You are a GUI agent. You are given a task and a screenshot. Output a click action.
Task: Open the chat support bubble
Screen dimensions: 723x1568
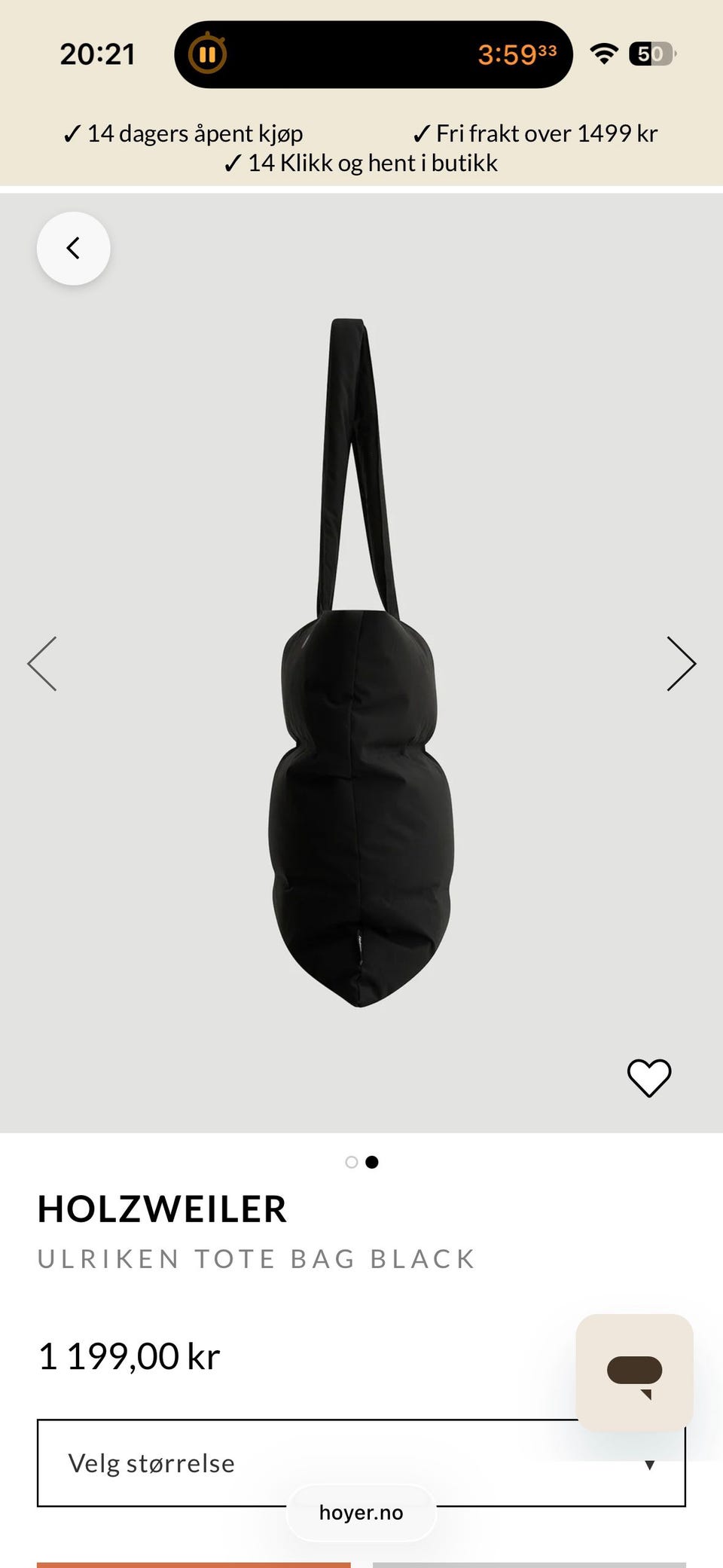point(634,1372)
